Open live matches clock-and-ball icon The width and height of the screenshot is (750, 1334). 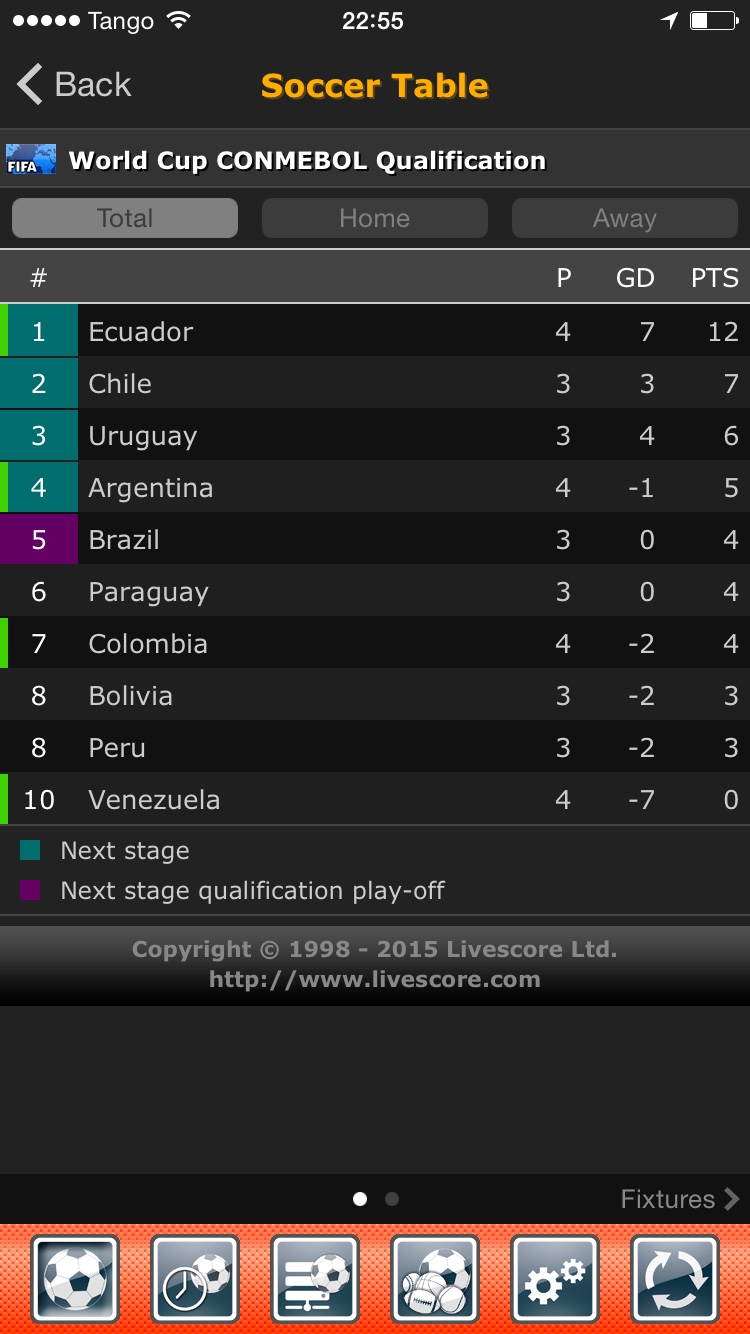click(x=195, y=1278)
